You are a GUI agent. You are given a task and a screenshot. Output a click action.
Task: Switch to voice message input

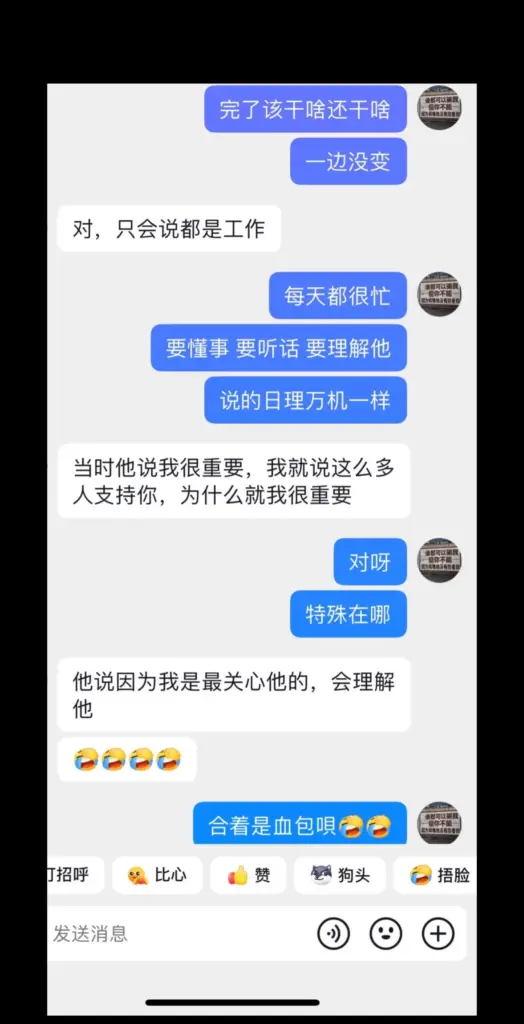[x=334, y=934]
